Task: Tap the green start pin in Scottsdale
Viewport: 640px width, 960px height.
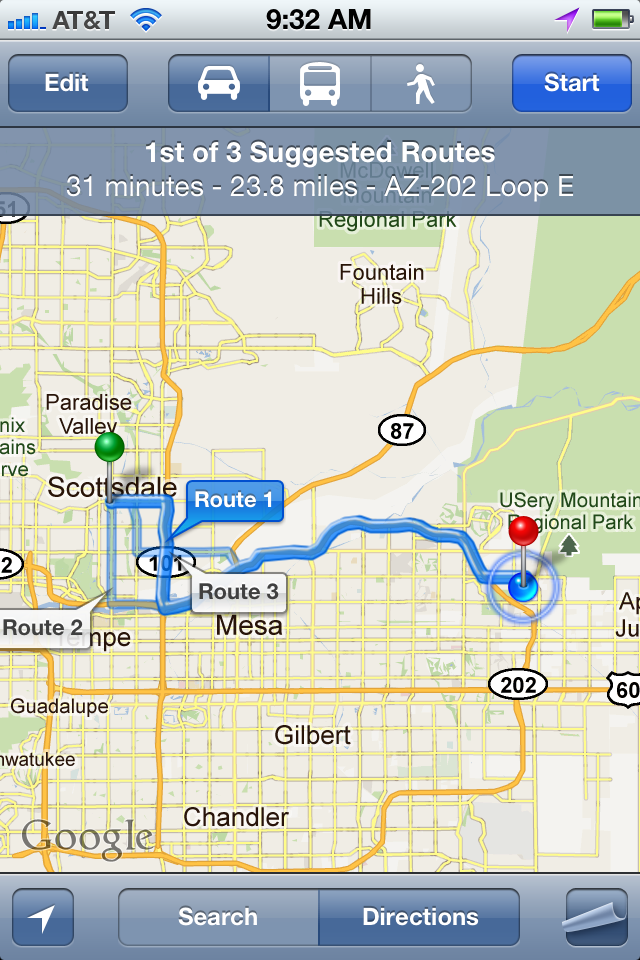Action: pyautogui.click(x=109, y=448)
